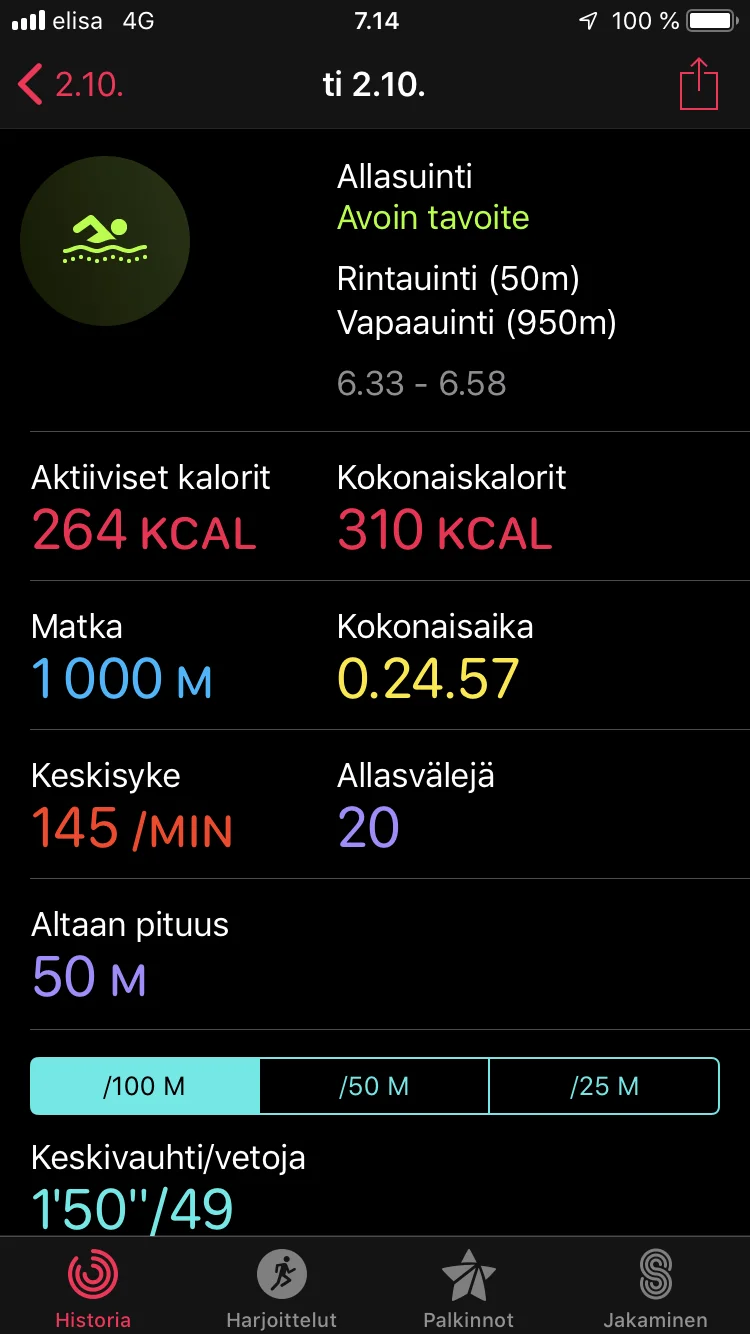Select the /100 M pace segment
Image resolution: width=750 pixels, height=1334 pixels.
pyautogui.click(x=145, y=1086)
